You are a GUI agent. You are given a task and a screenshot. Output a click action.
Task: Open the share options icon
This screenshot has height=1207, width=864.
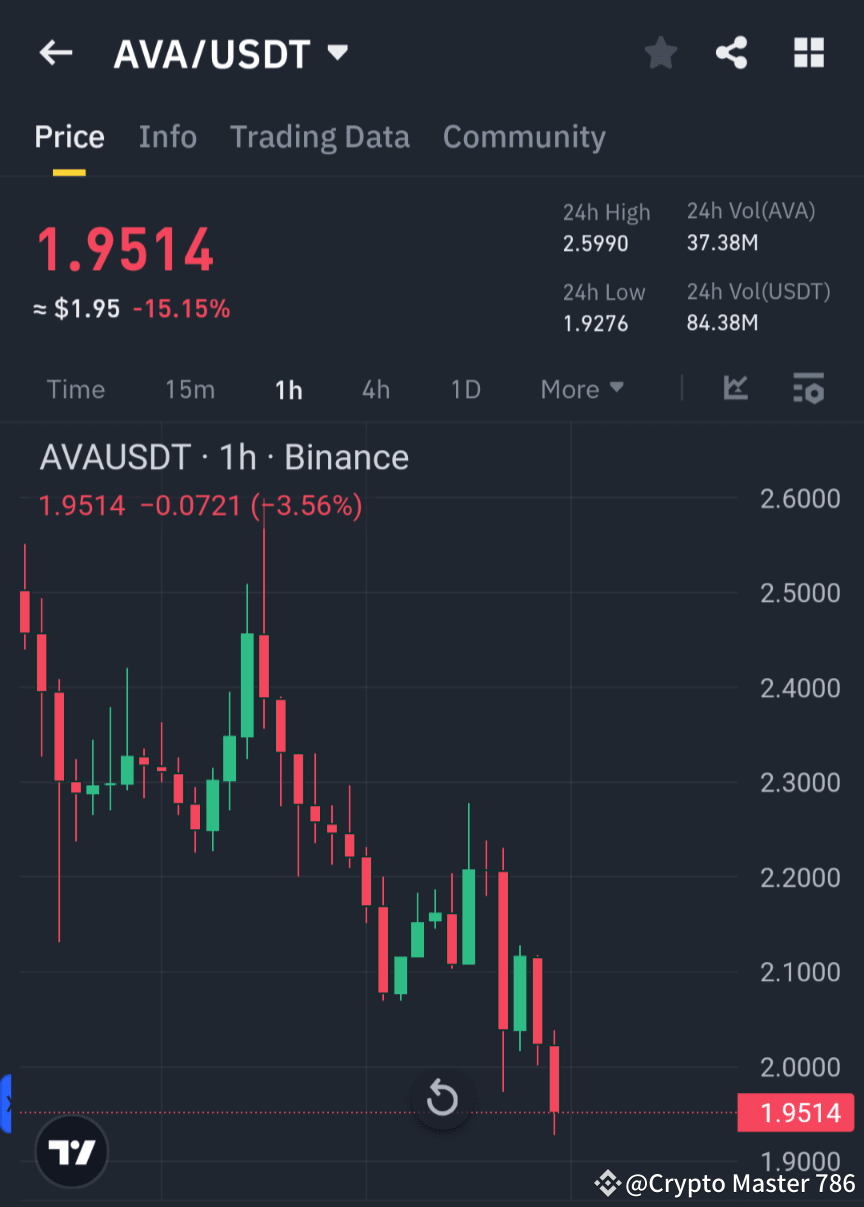pos(732,53)
